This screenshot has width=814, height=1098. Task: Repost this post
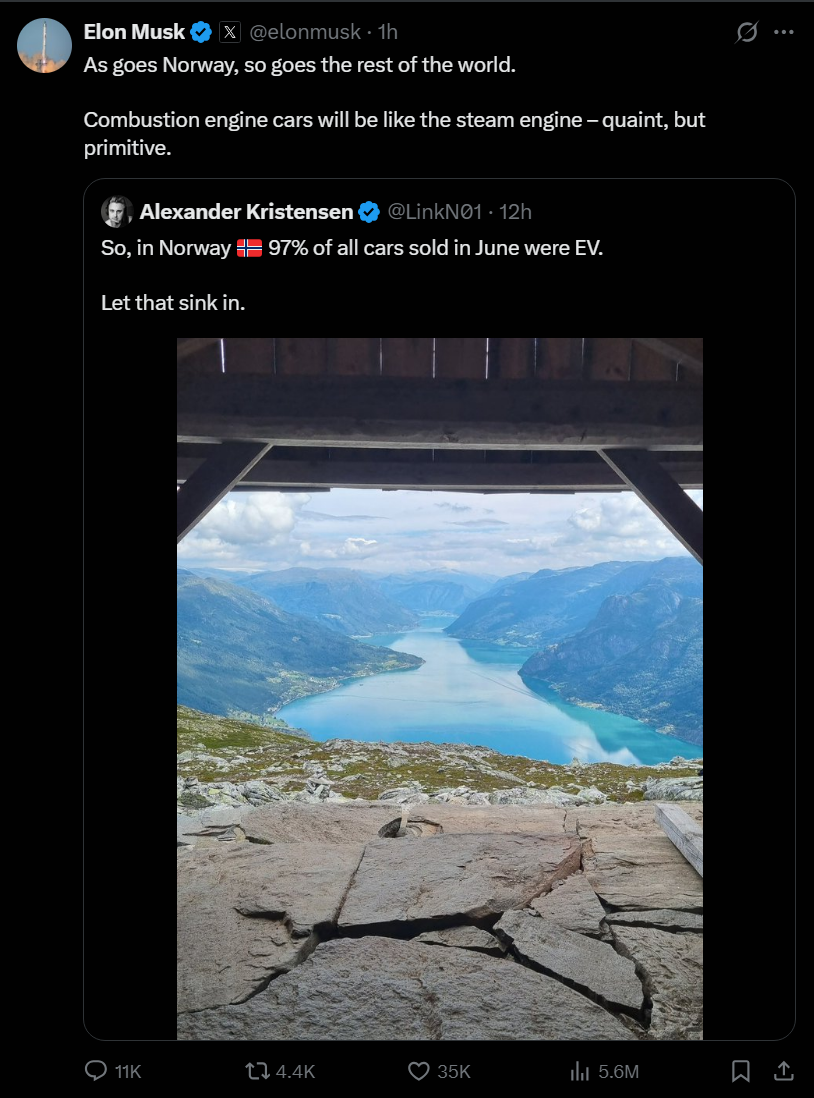click(258, 1071)
